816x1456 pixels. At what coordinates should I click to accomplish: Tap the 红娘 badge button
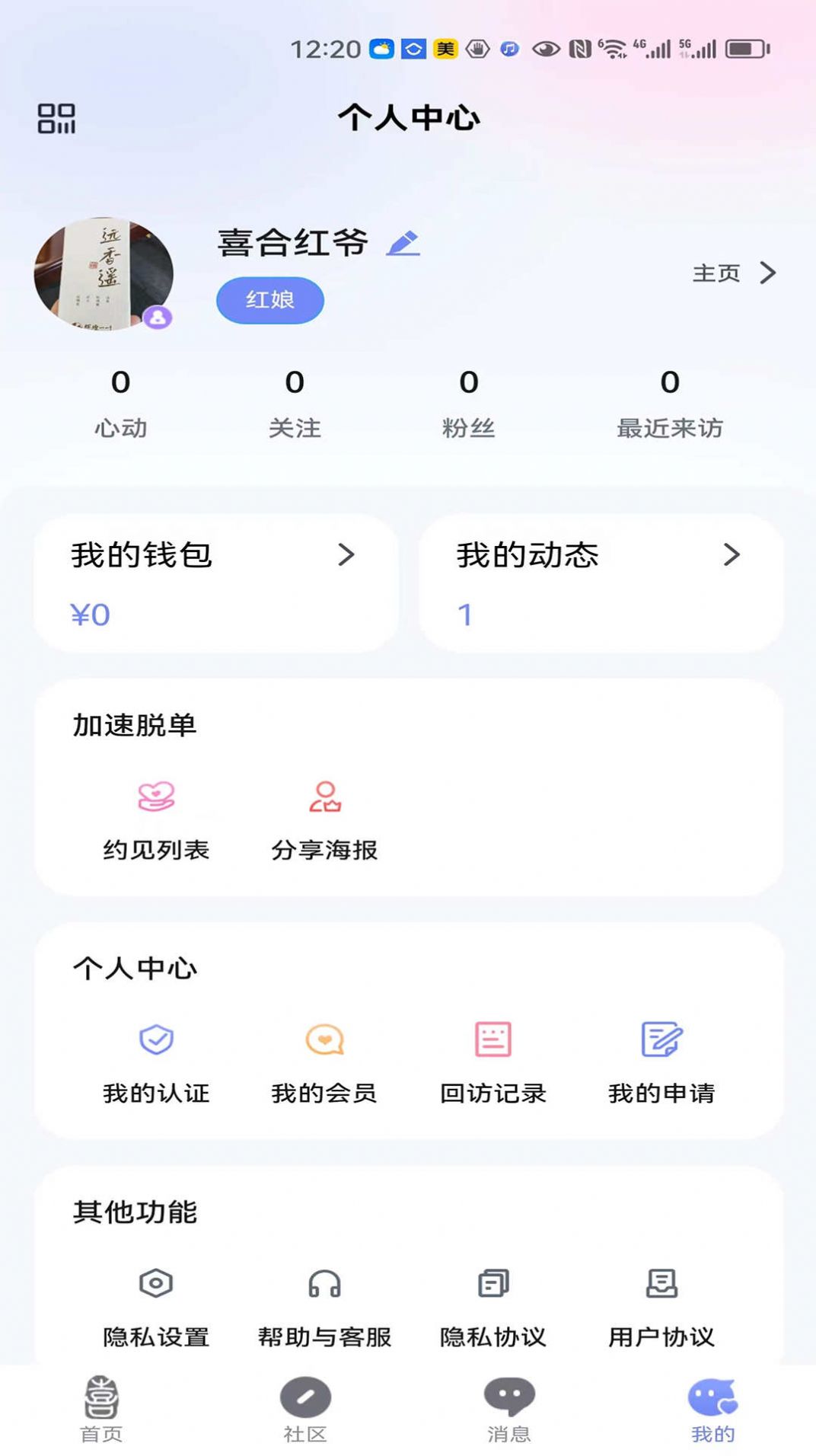tap(269, 300)
